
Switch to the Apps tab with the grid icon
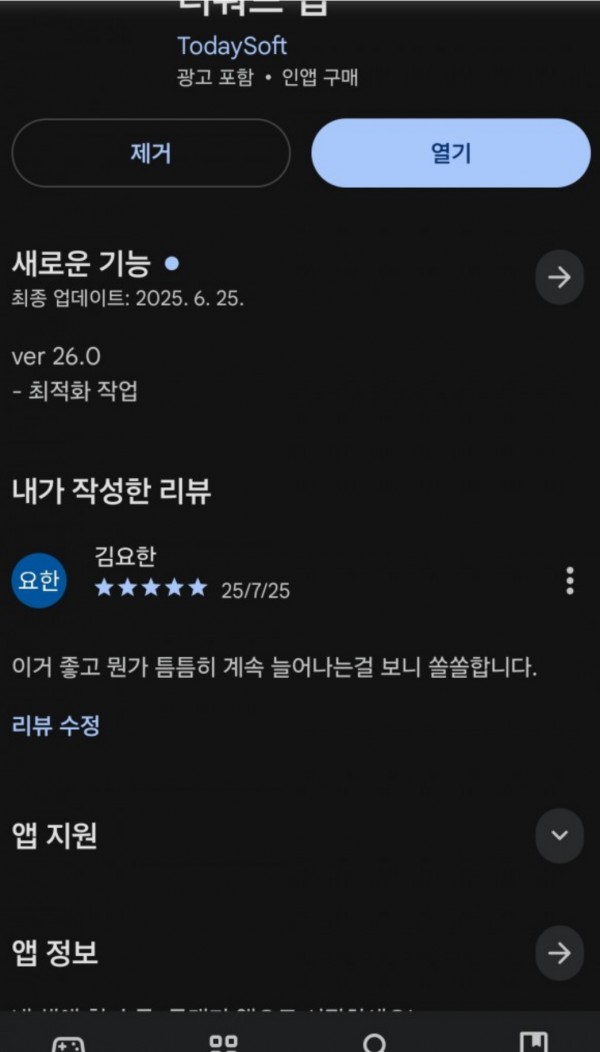(223, 1043)
